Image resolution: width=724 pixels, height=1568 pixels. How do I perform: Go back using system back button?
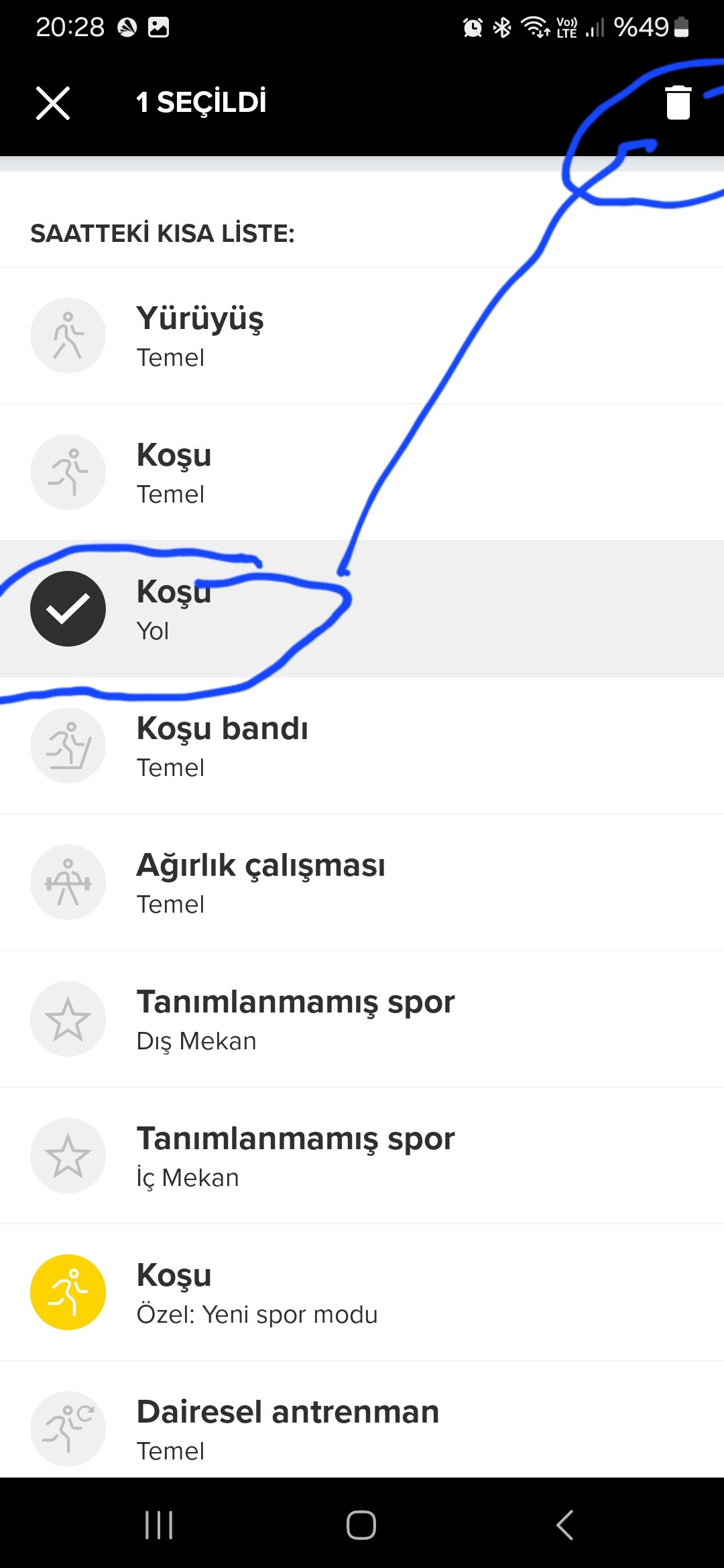pyautogui.click(x=564, y=1525)
